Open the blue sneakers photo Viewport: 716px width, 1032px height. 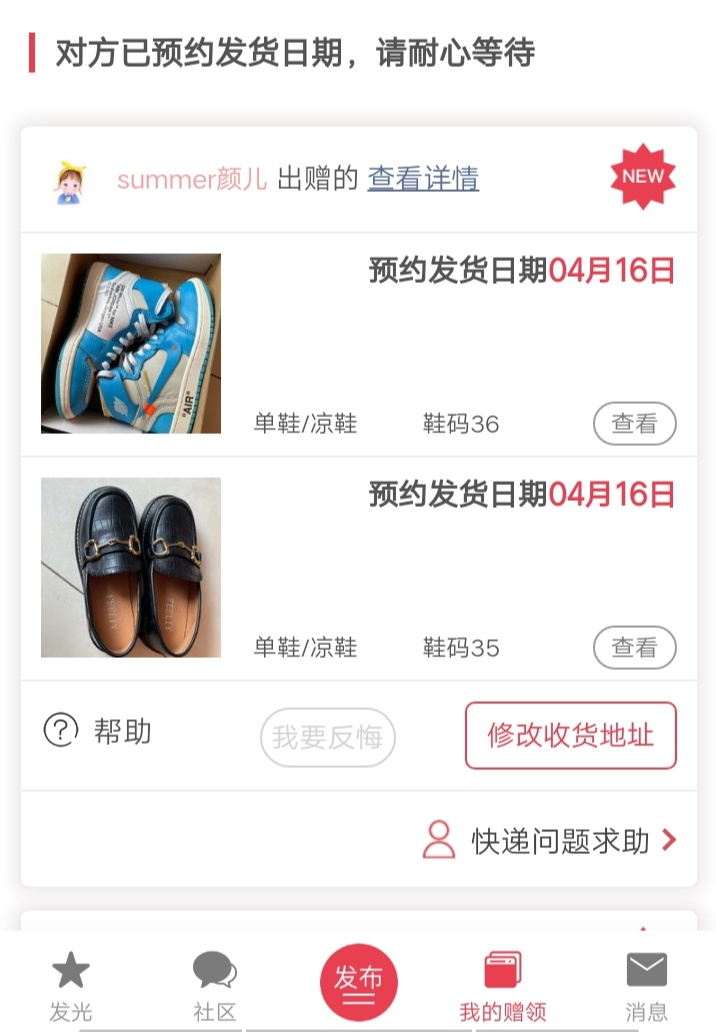[131, 343]
